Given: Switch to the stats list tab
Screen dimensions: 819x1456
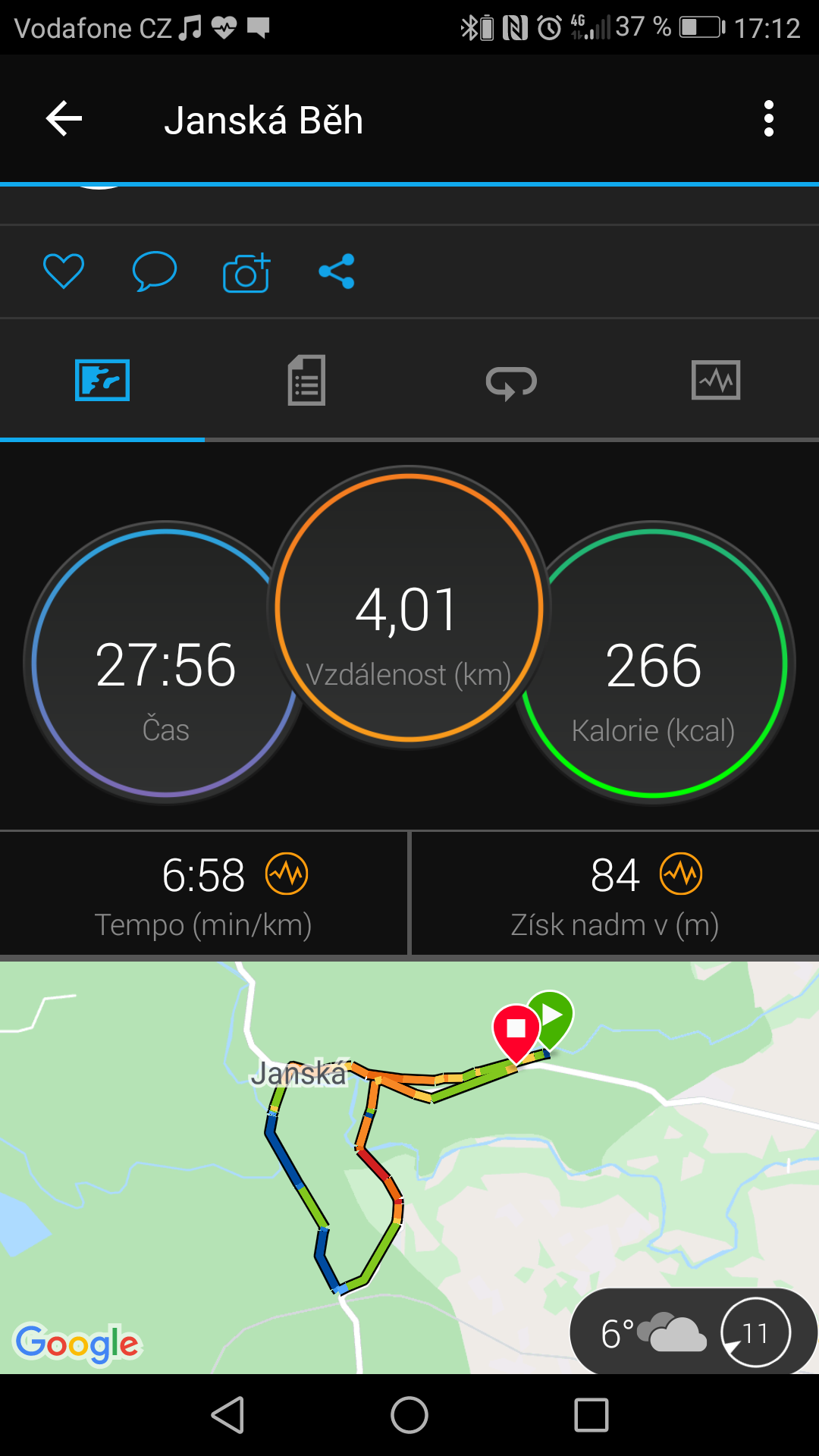Looking at the screenshot, I should pyautogui.click(x=306, y=380).
